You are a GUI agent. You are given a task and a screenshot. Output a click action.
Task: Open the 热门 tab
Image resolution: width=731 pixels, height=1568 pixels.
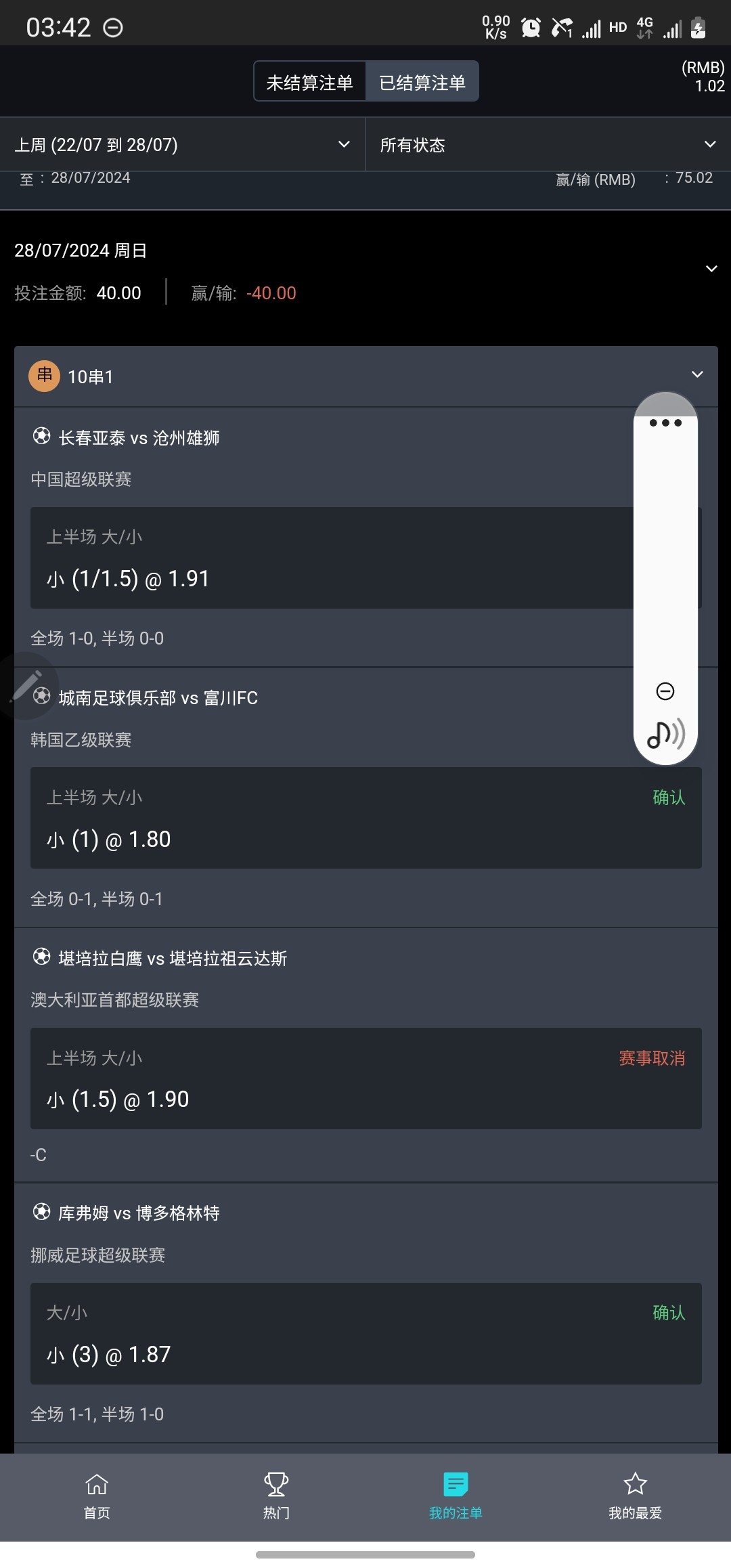(276, 1496)
